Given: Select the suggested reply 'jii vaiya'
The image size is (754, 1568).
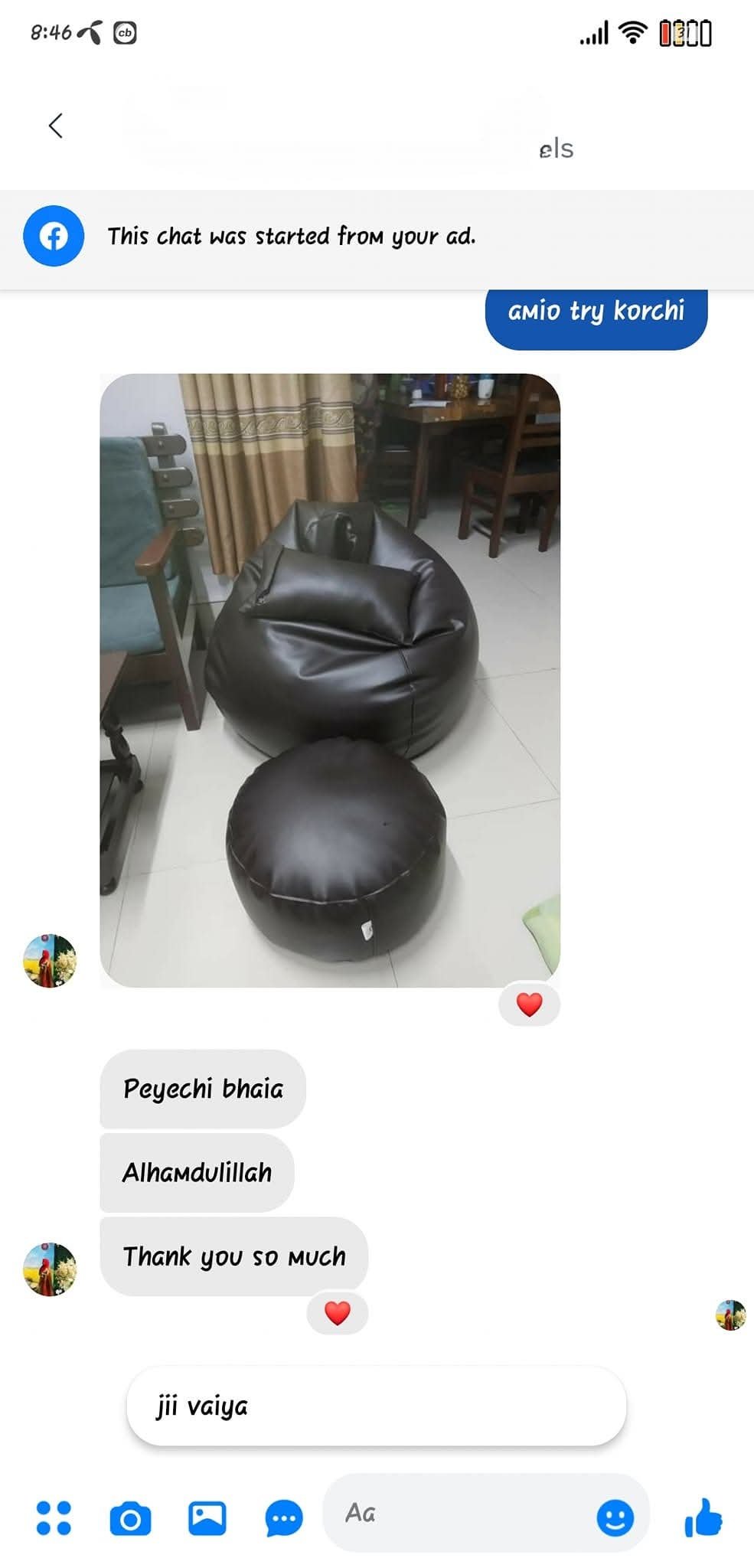Looking at the screenshot, I should pyautogui.click(x=376, y=1406).
